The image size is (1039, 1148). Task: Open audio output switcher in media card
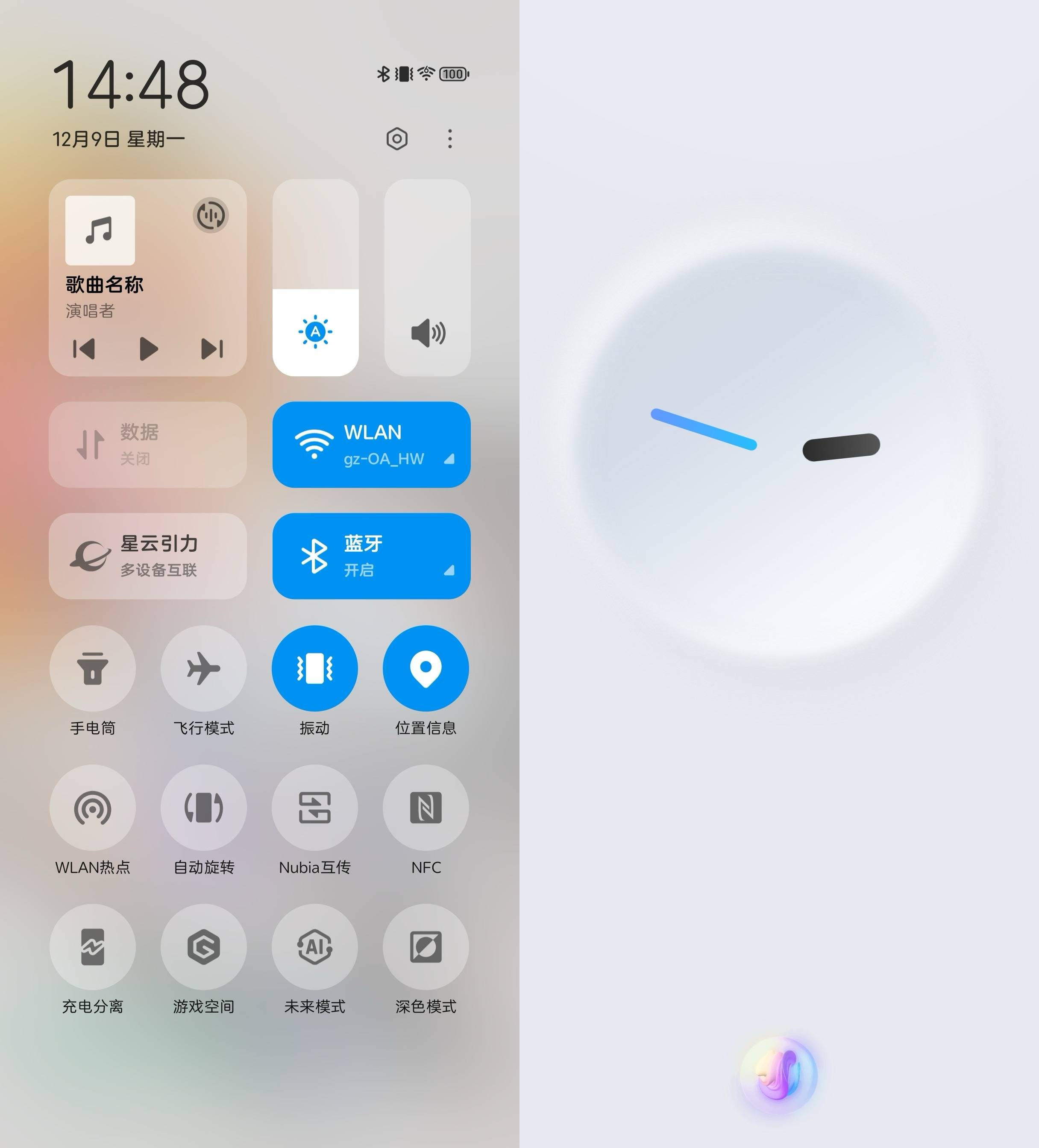211,215
